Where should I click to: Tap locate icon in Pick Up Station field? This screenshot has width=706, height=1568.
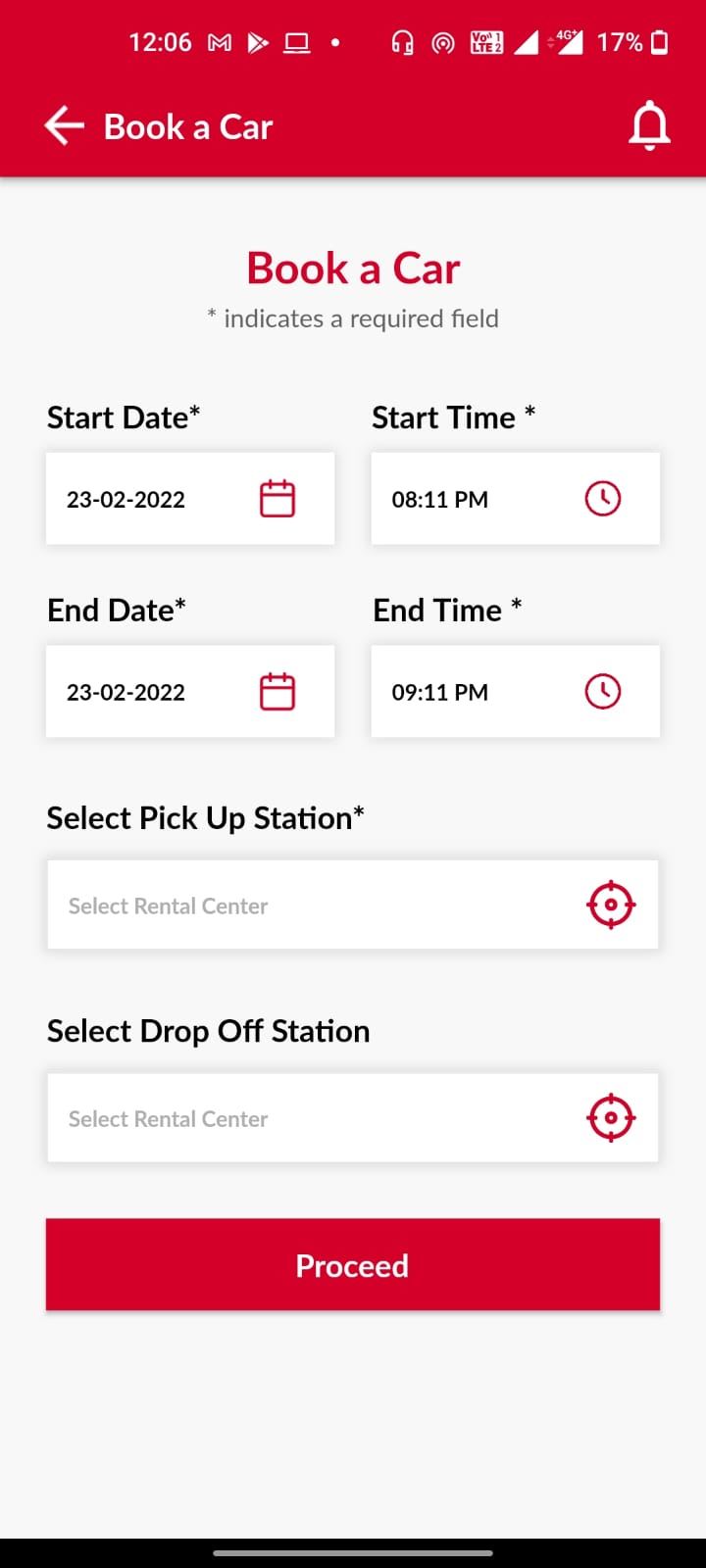(611, 905)
